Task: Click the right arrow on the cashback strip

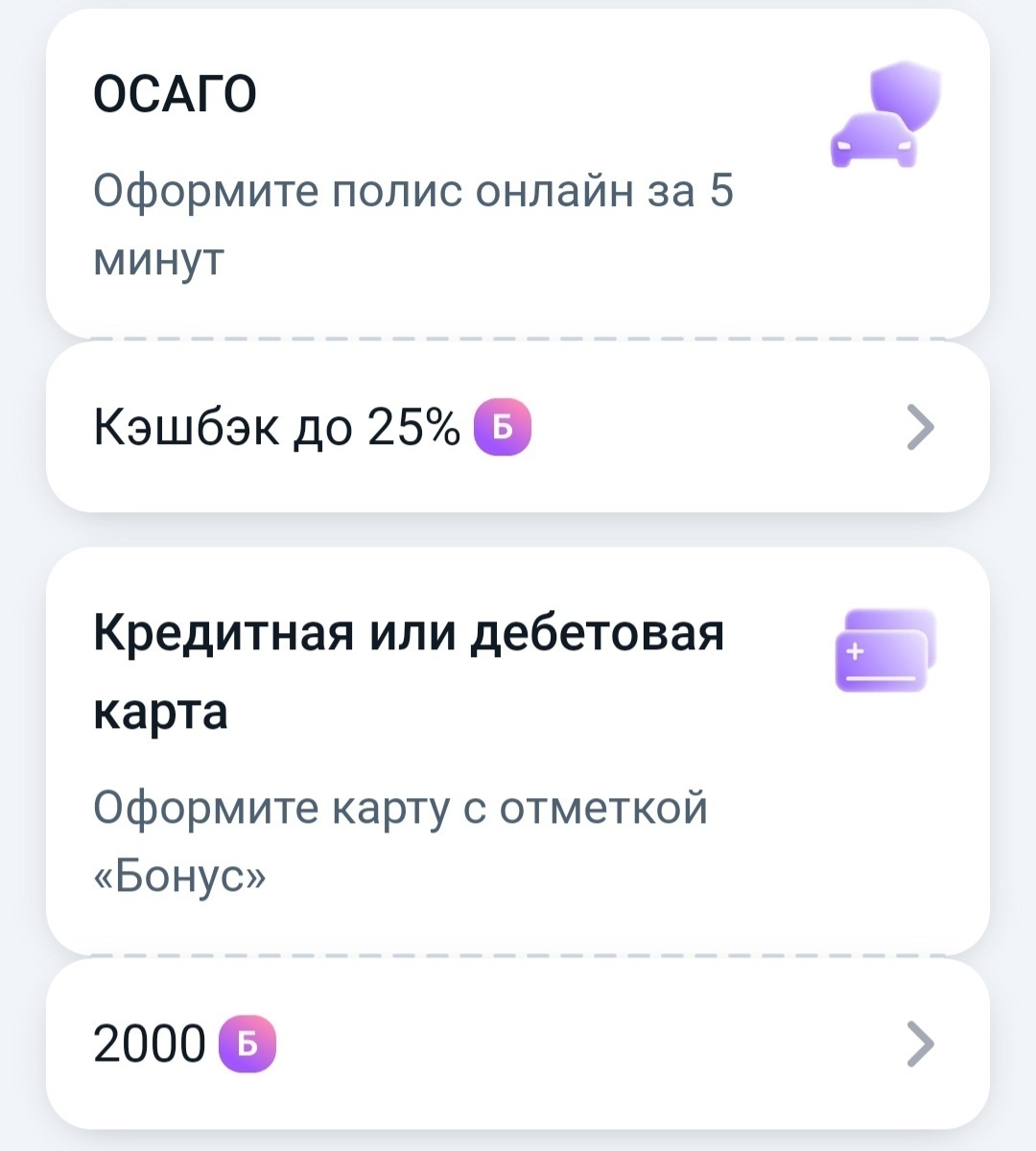Action: pos(921,425)
